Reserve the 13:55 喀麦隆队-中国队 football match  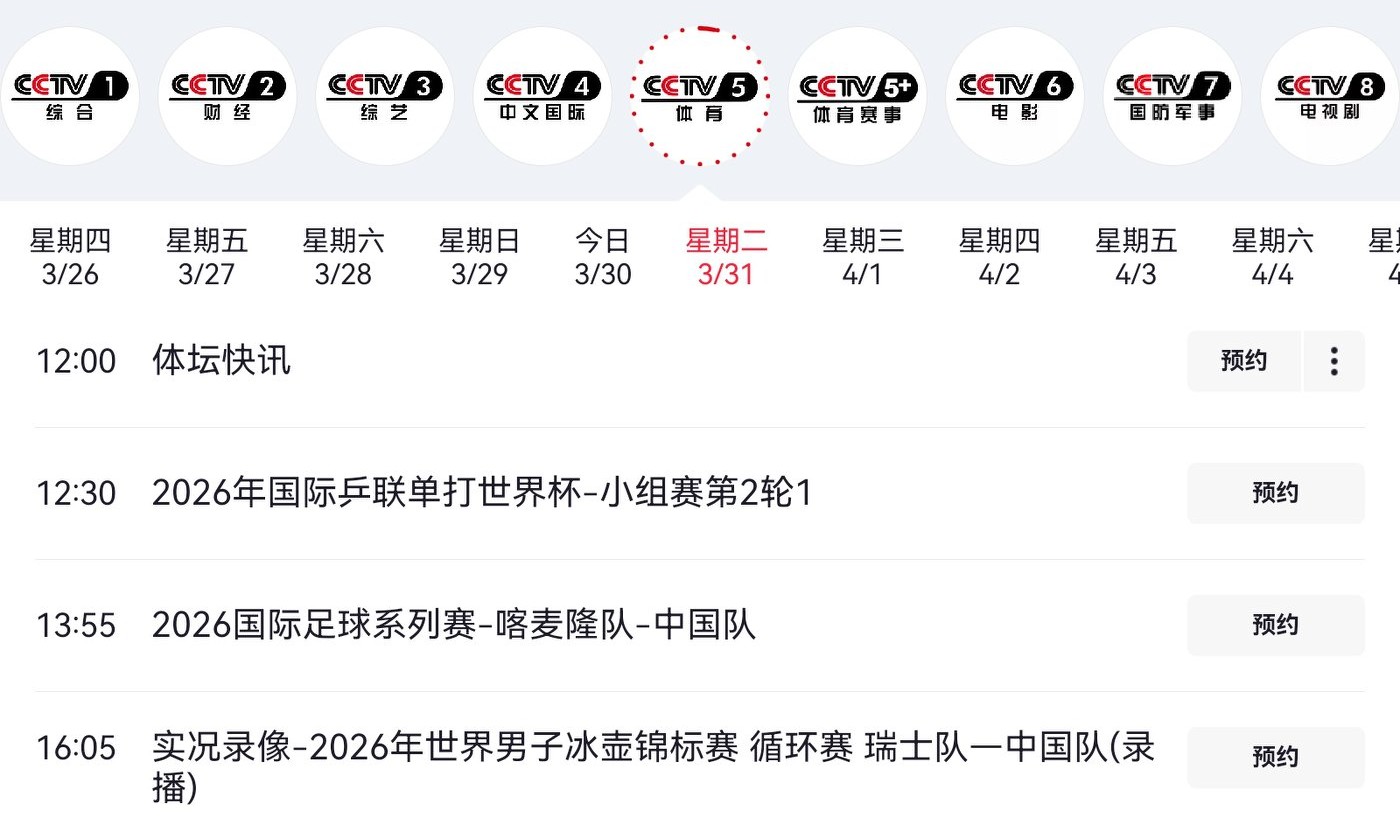point(1275,625)
